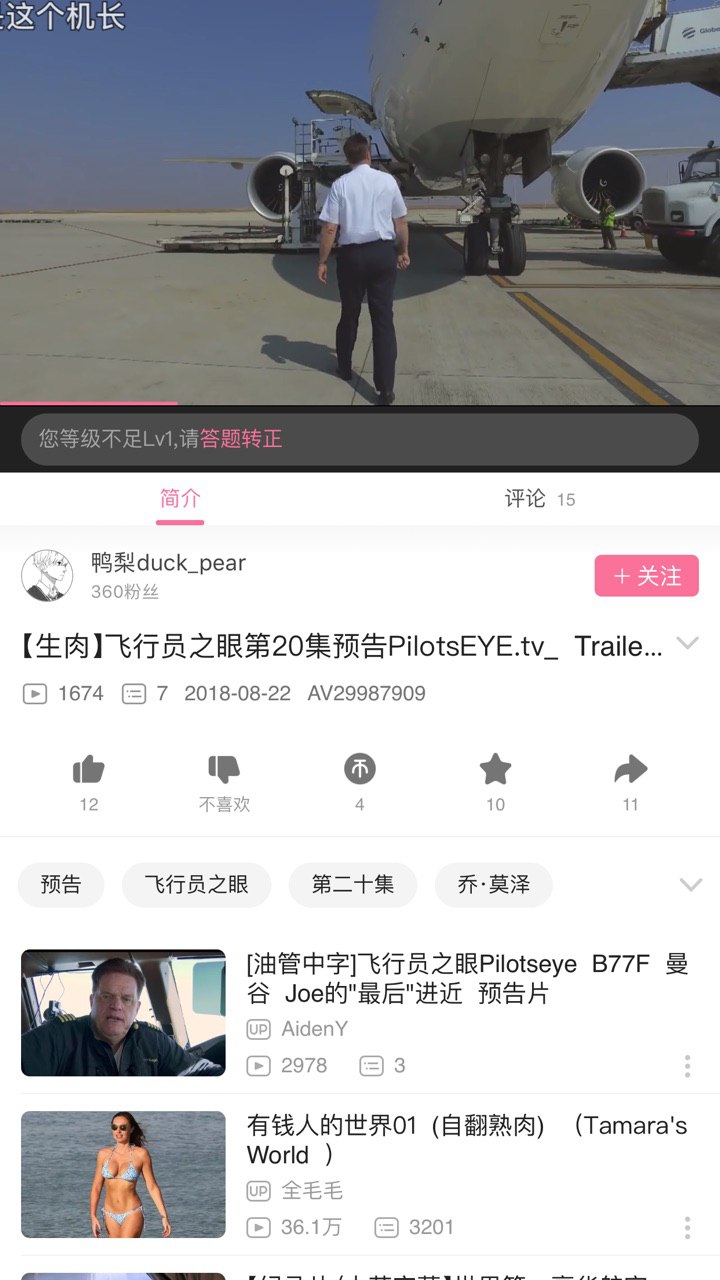Expand the full video title

point(688,643)
